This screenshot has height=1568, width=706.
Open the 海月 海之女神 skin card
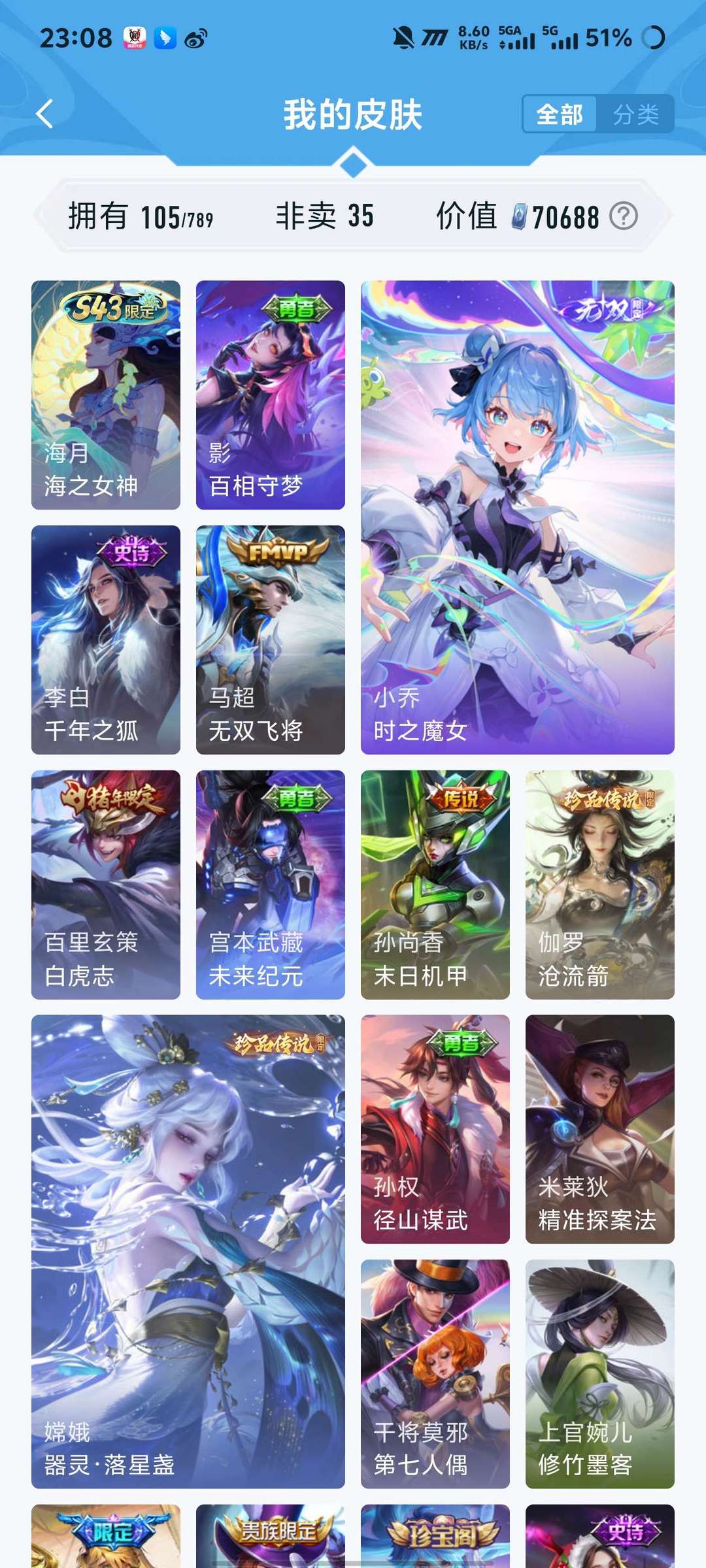coord(106,395)
